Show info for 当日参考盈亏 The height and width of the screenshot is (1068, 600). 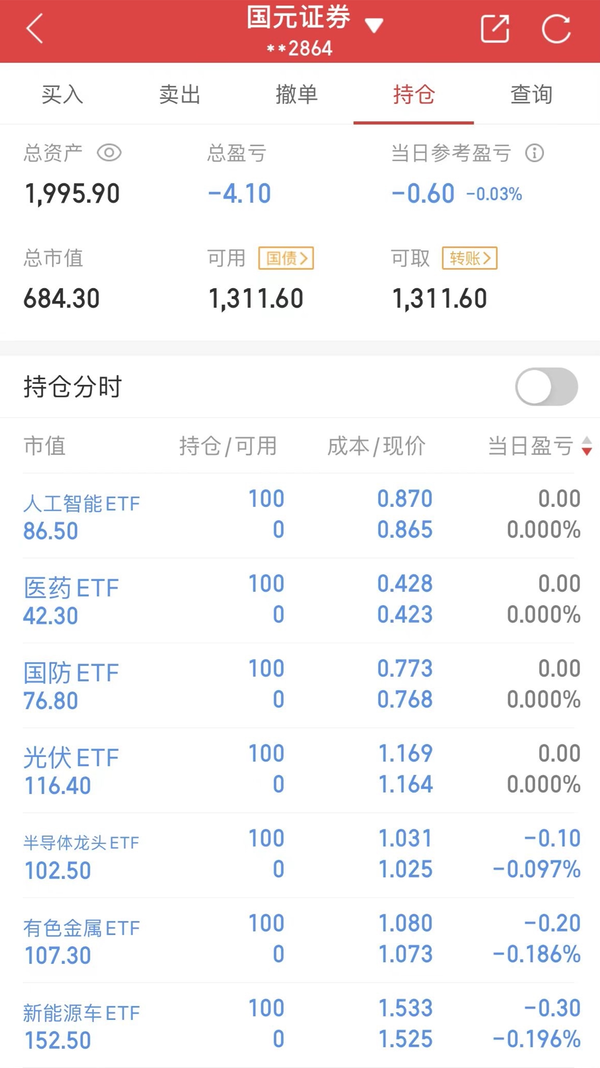[535, 153]
